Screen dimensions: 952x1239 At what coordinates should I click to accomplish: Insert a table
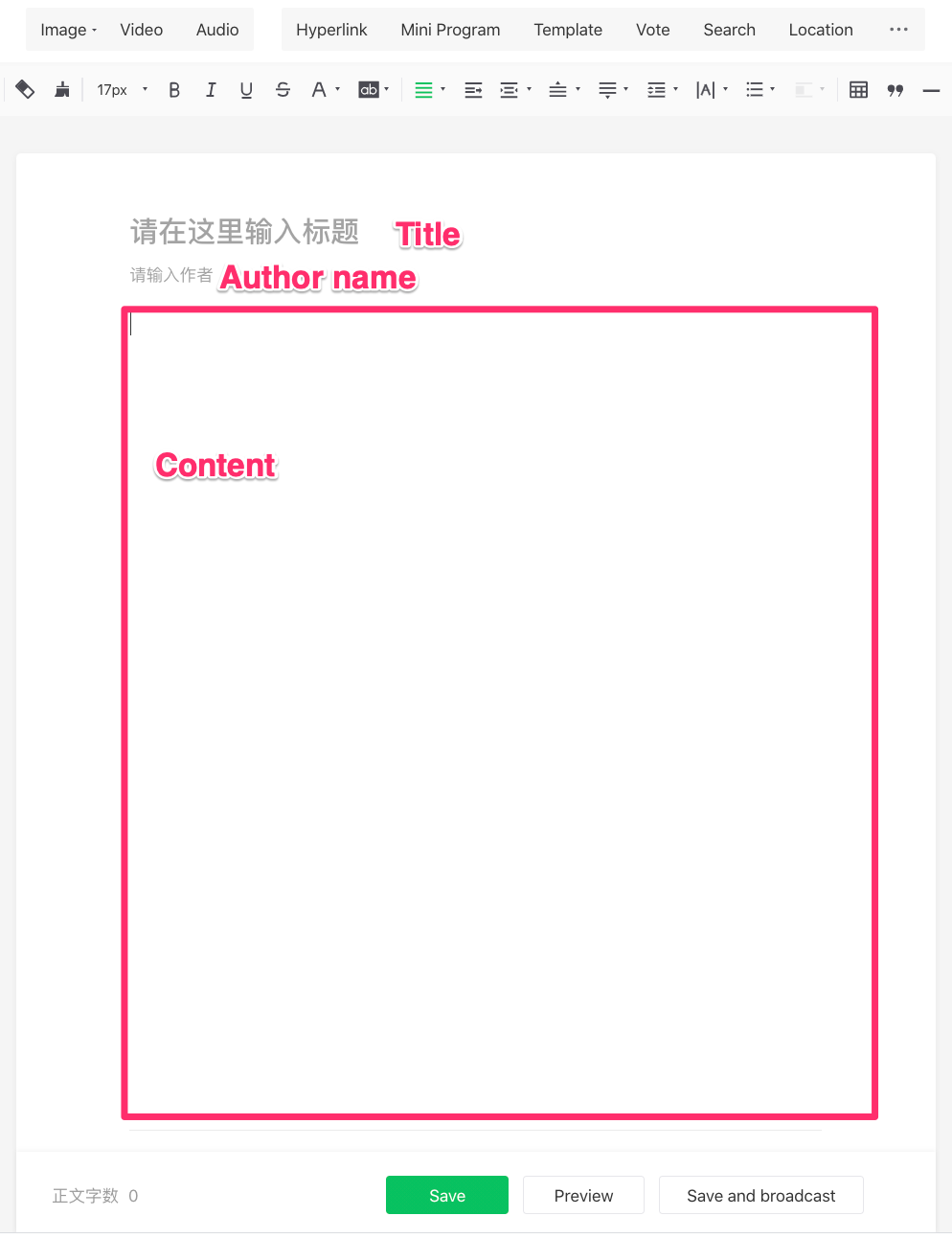coord(859,90)
